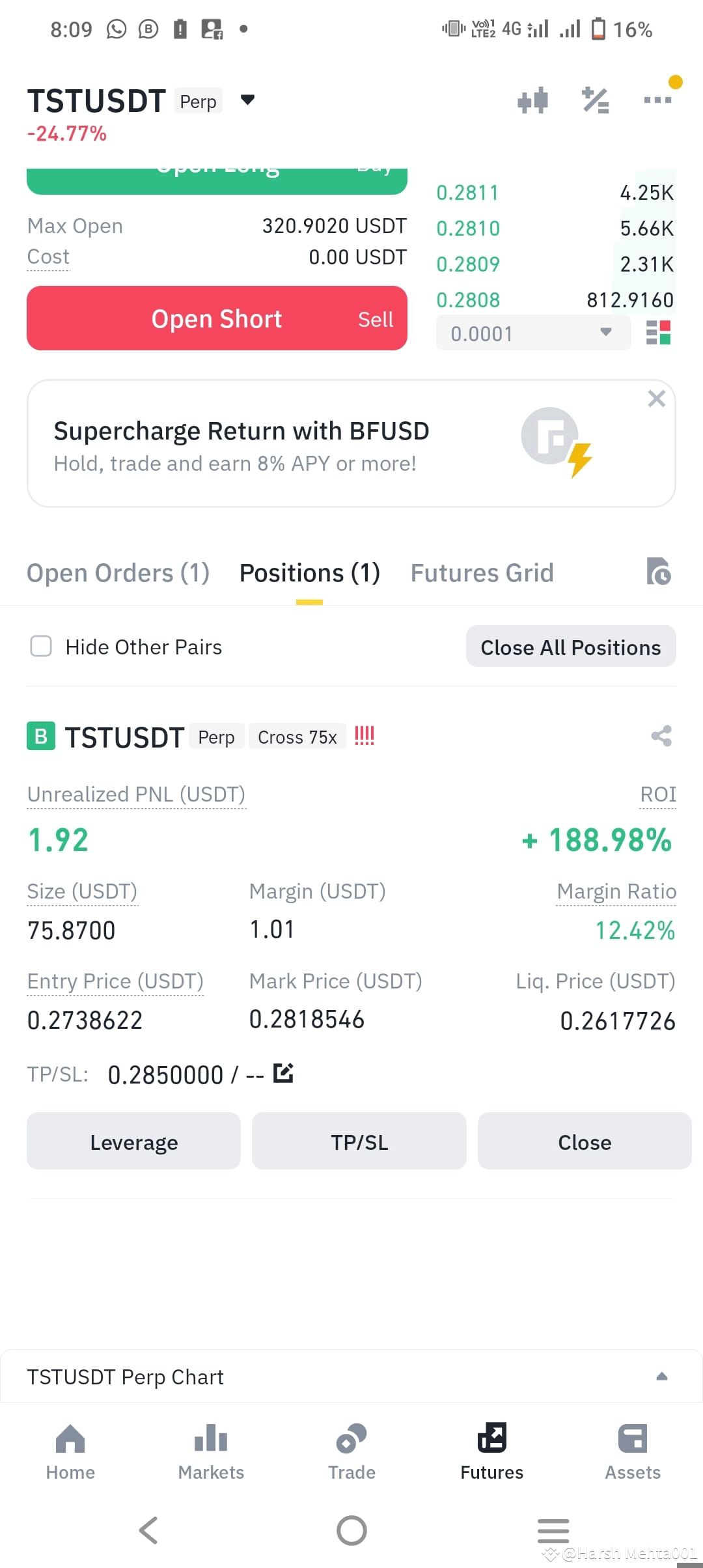Check the Hide Other Pairs box
Image resolution: width=703 pixels, height=1568 pixels.
pyautogui.click(x=41, y=647)
